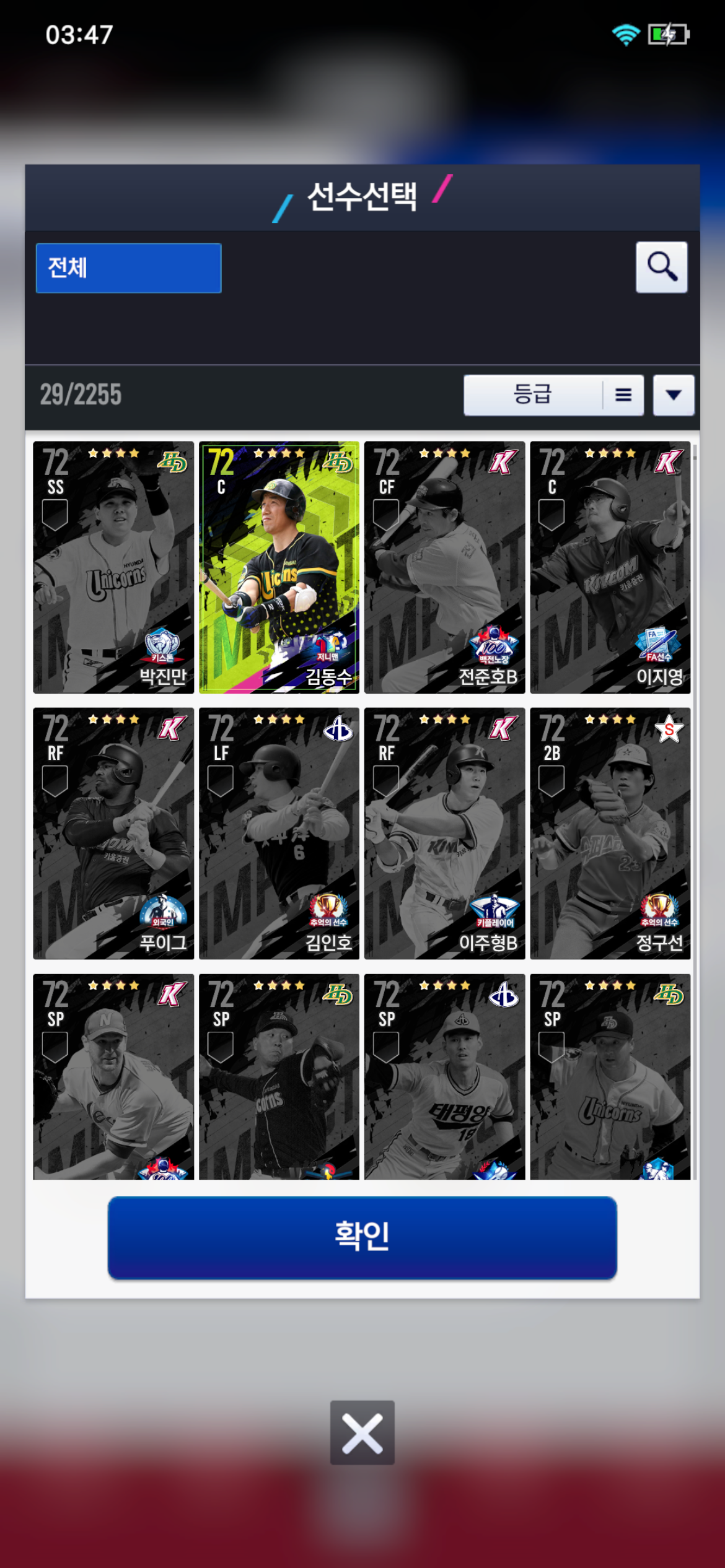Image resolution: width=725 pixels, height=1568 pixels.
Task: Open the 등급 sort options
Action: tap(553, 394)
